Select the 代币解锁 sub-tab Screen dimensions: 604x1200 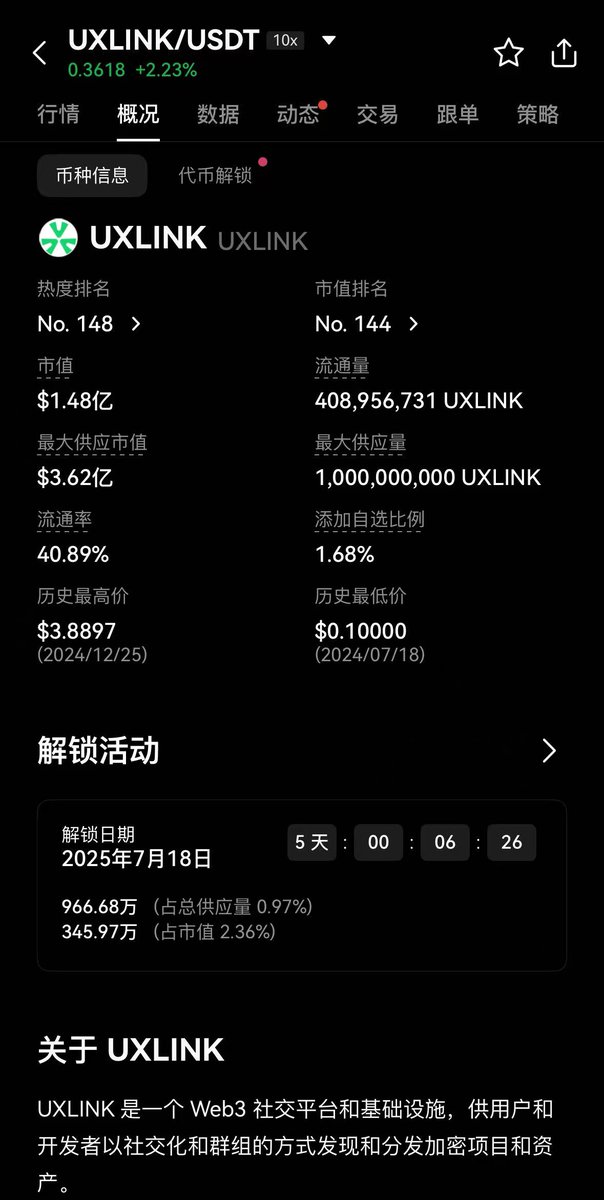[x=215, y=176]
